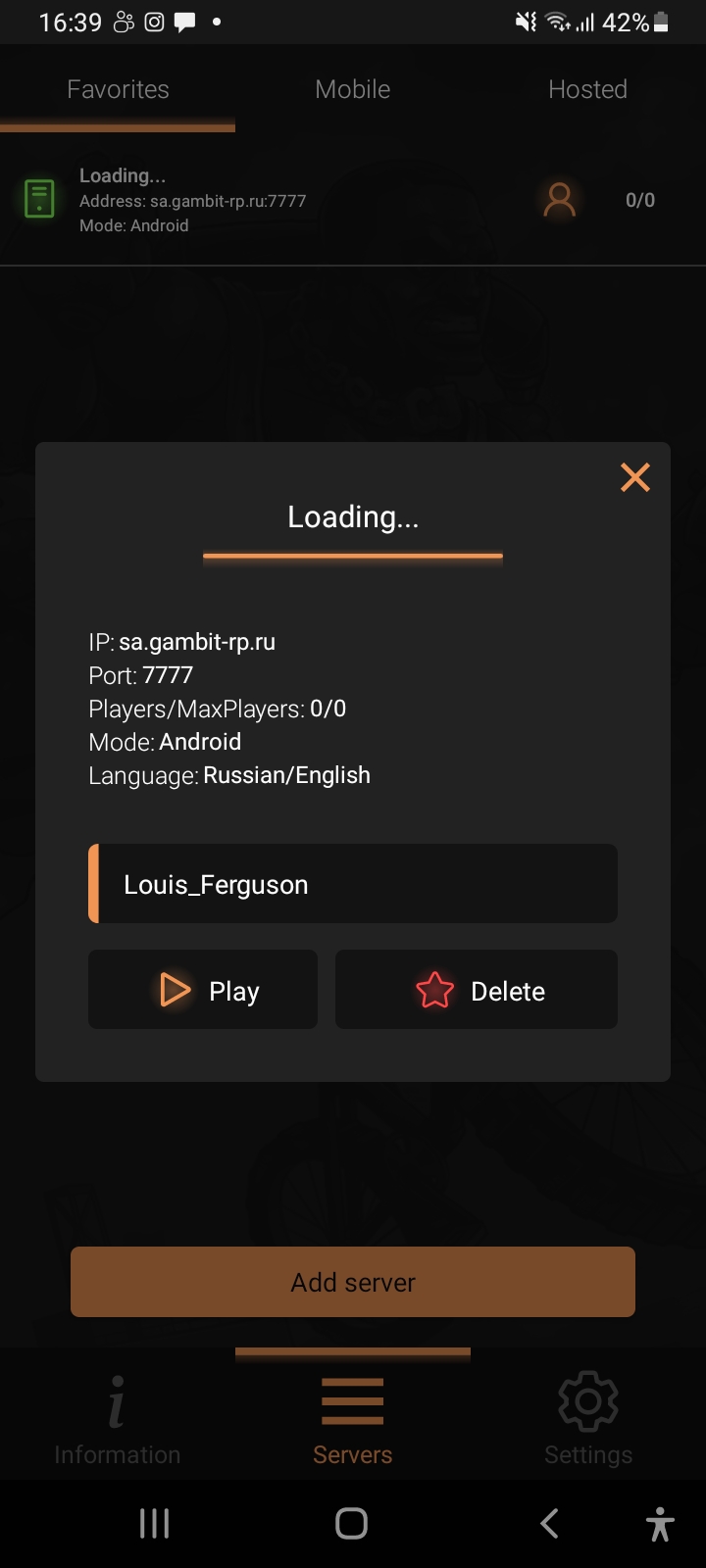Edit the Louis_Ferguson nickname field

click(353, 884)
